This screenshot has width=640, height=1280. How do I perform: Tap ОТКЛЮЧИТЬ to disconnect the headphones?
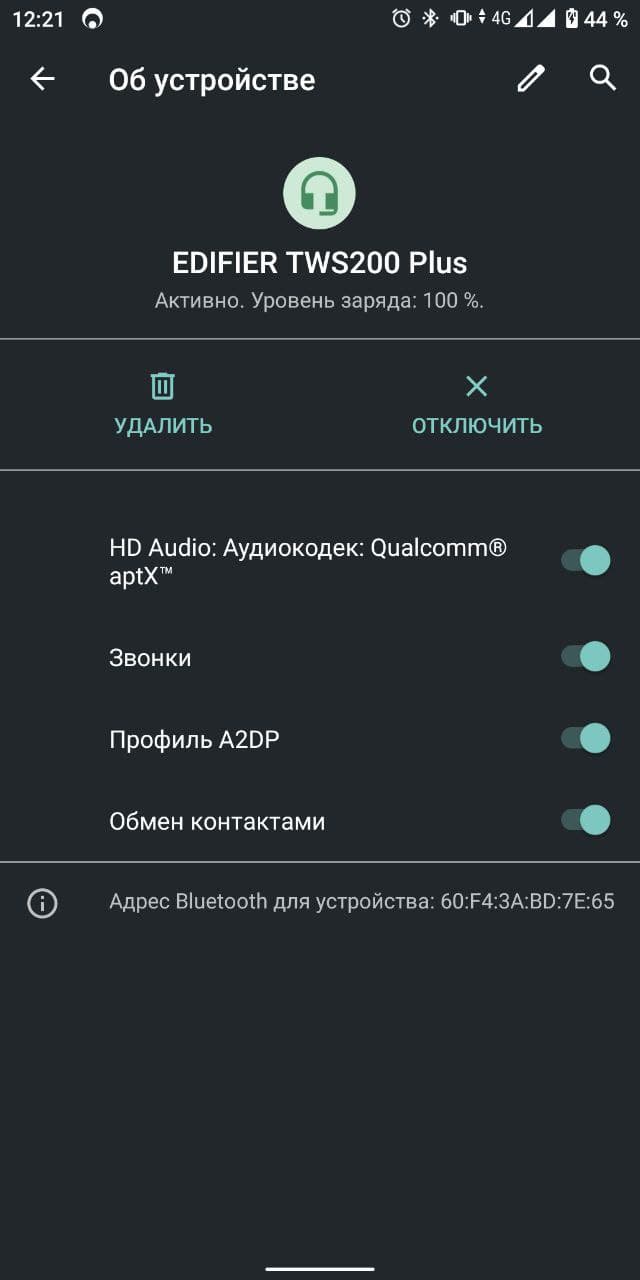477,404
